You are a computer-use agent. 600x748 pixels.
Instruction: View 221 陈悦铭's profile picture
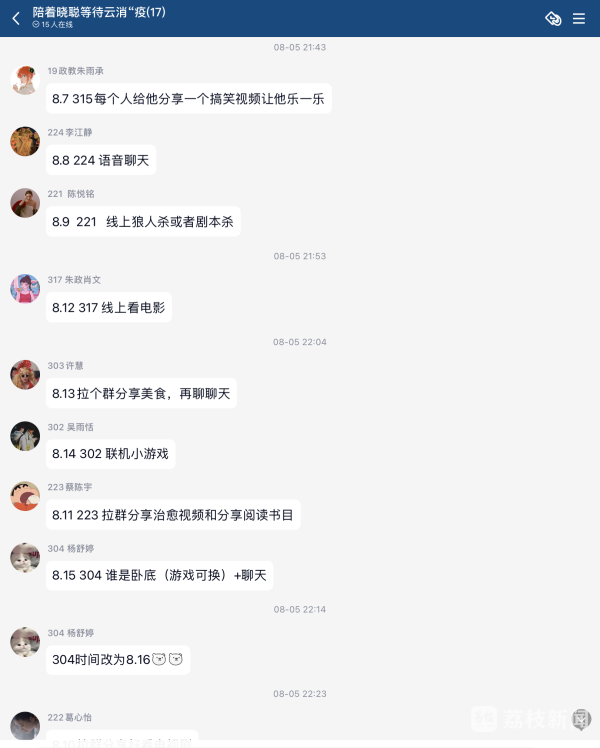pos(25,203)
